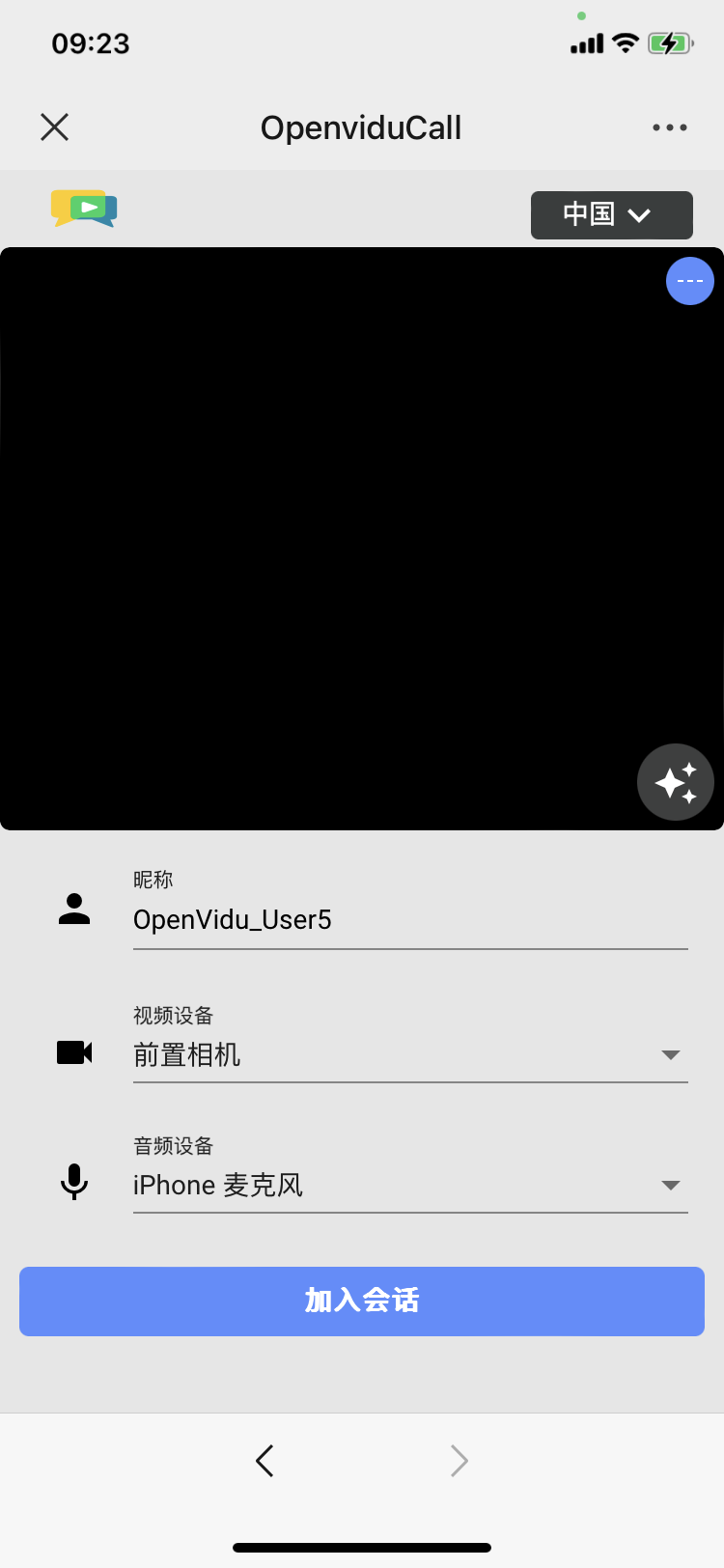Tap the close X on the mini-program
This screenshot has height=1568, width=724.
tap(54, 126)
